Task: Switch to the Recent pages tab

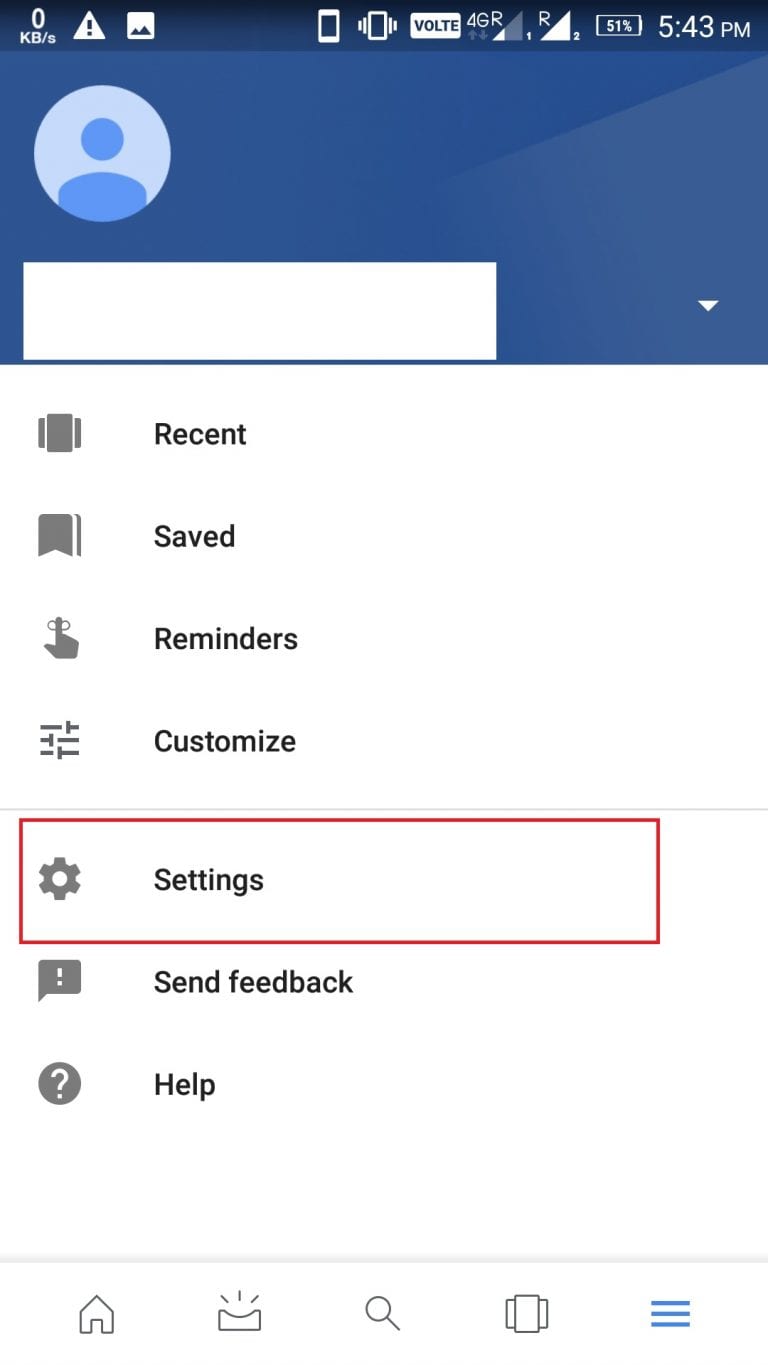Action: tap(527, 1313)
